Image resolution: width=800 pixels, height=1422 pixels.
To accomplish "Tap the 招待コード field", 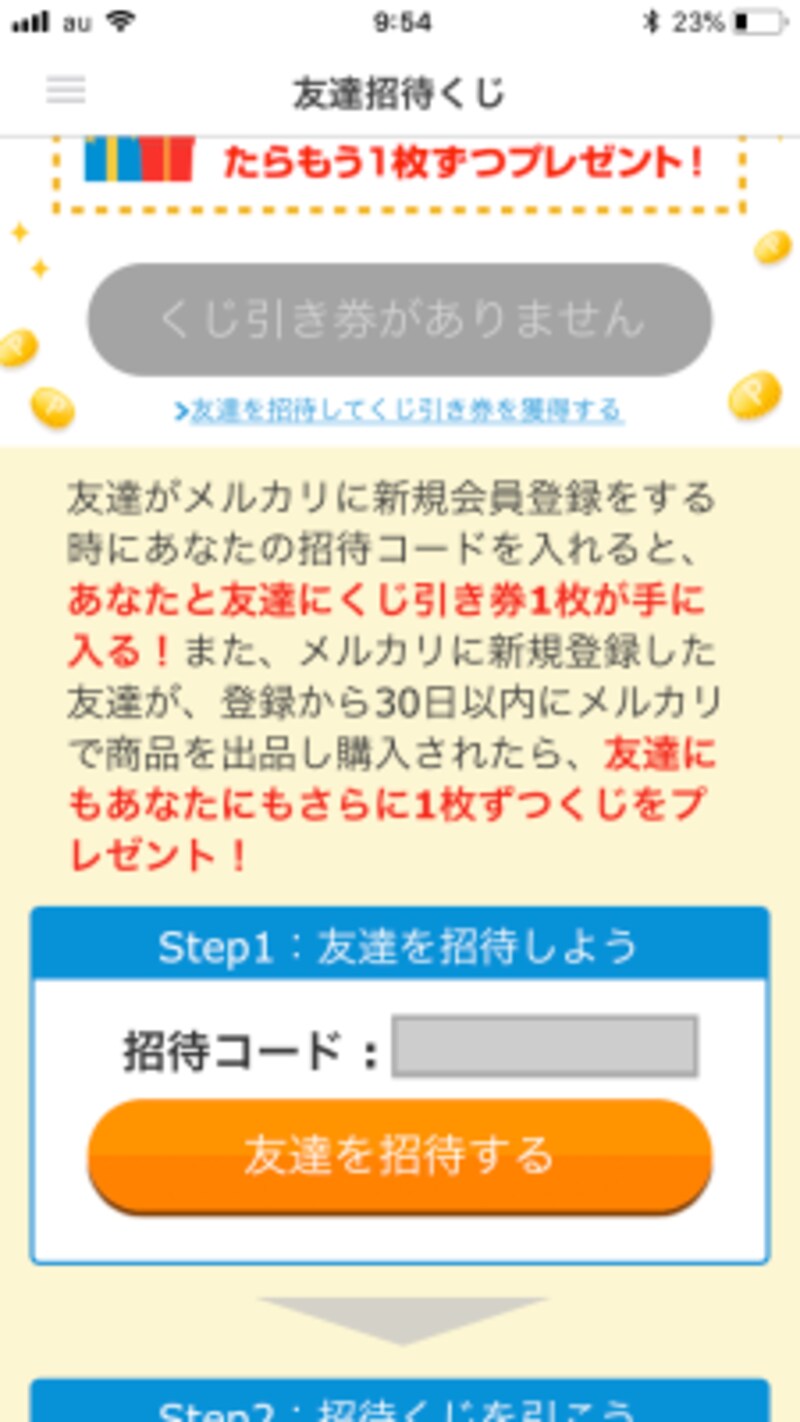I will coord(544,1046).
